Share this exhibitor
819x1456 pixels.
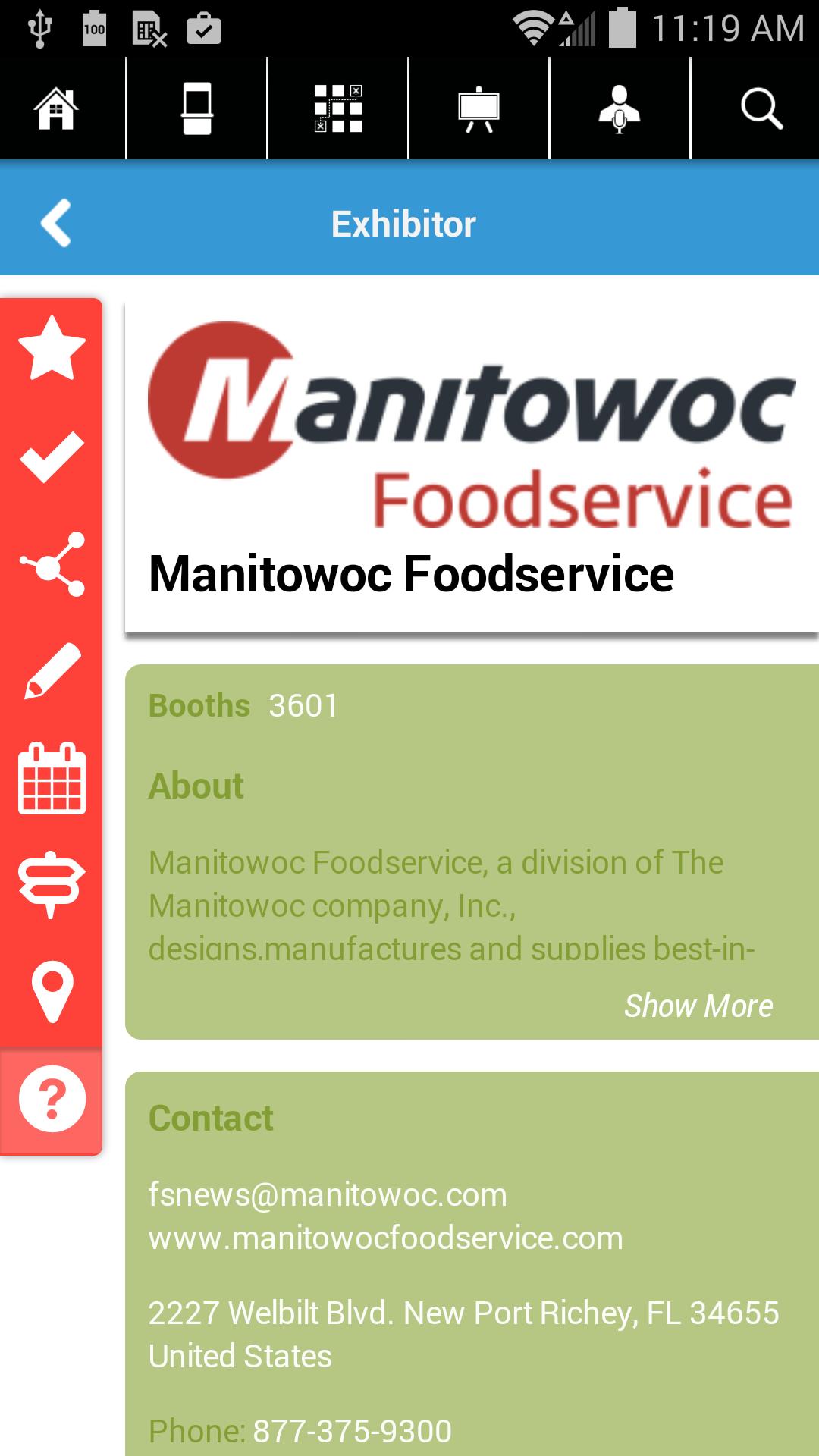tap(52, 564)
